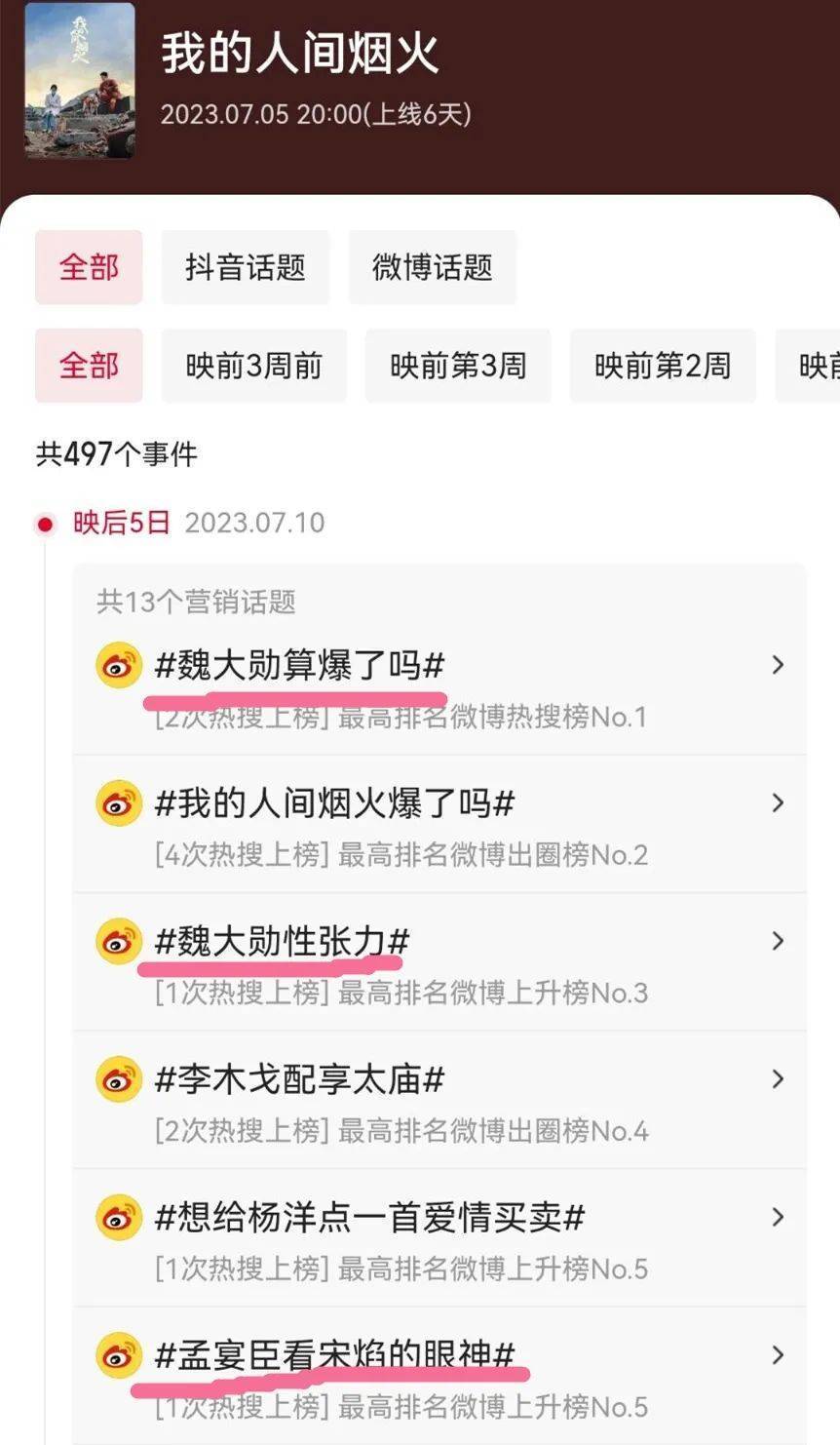Tap the 我的人间烟火 poster thumbnail
840x1445 pixels.
80,81
